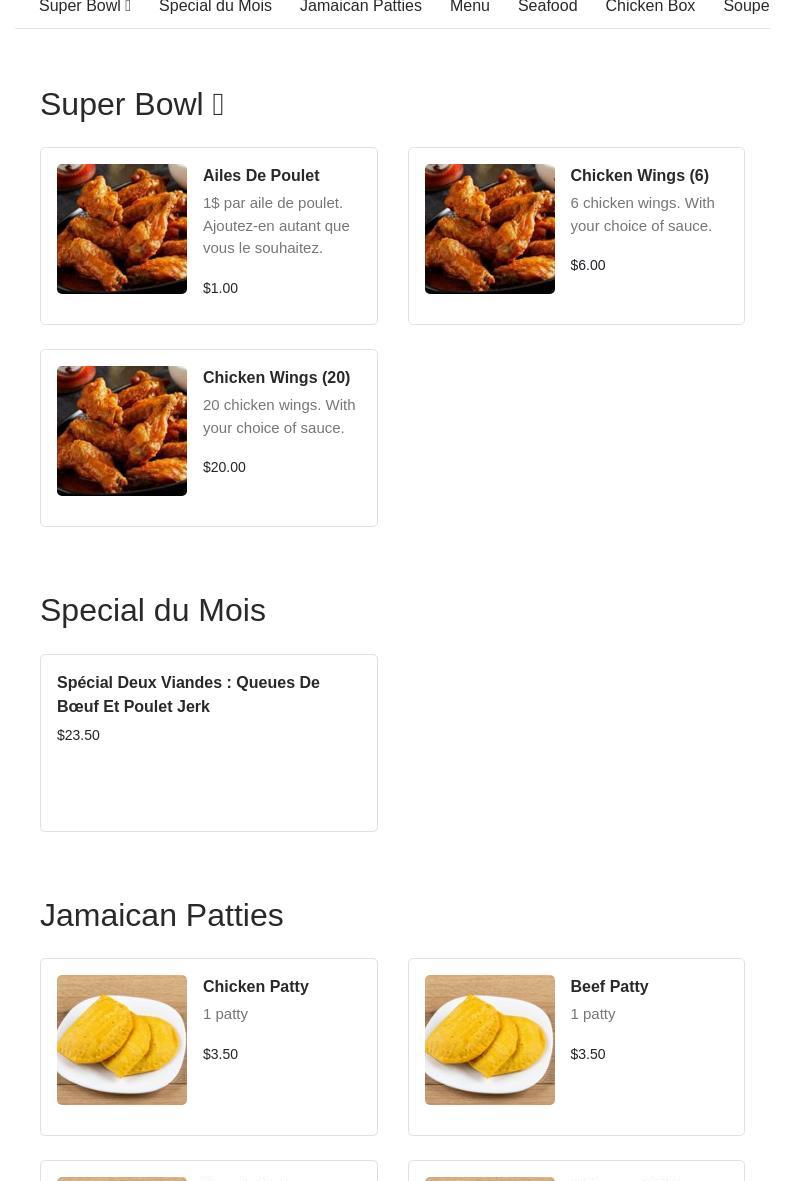Select the Jamaican Patties tab

[x=360, y=7]
